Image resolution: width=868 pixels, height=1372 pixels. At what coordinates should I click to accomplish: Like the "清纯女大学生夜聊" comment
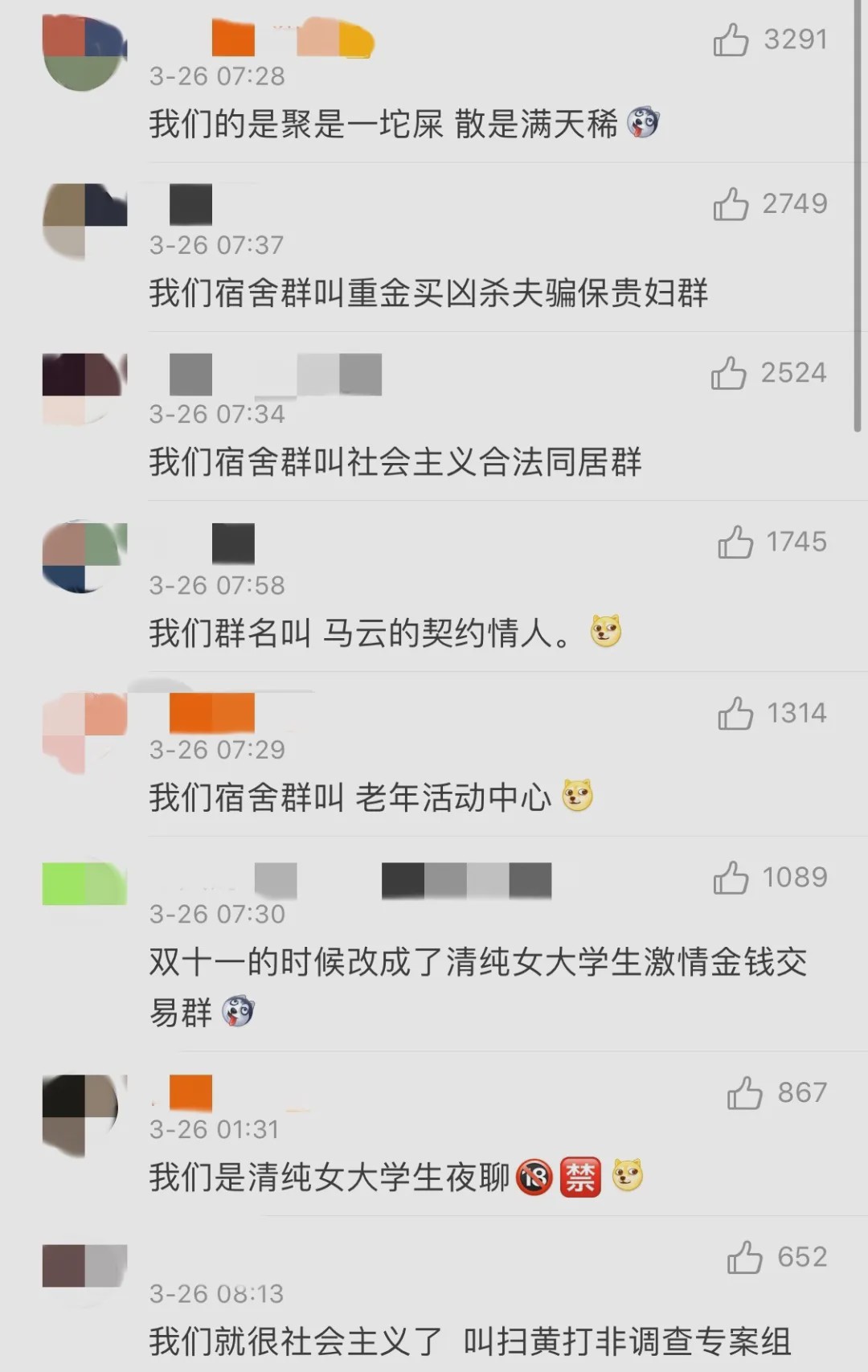(744, 1094)
